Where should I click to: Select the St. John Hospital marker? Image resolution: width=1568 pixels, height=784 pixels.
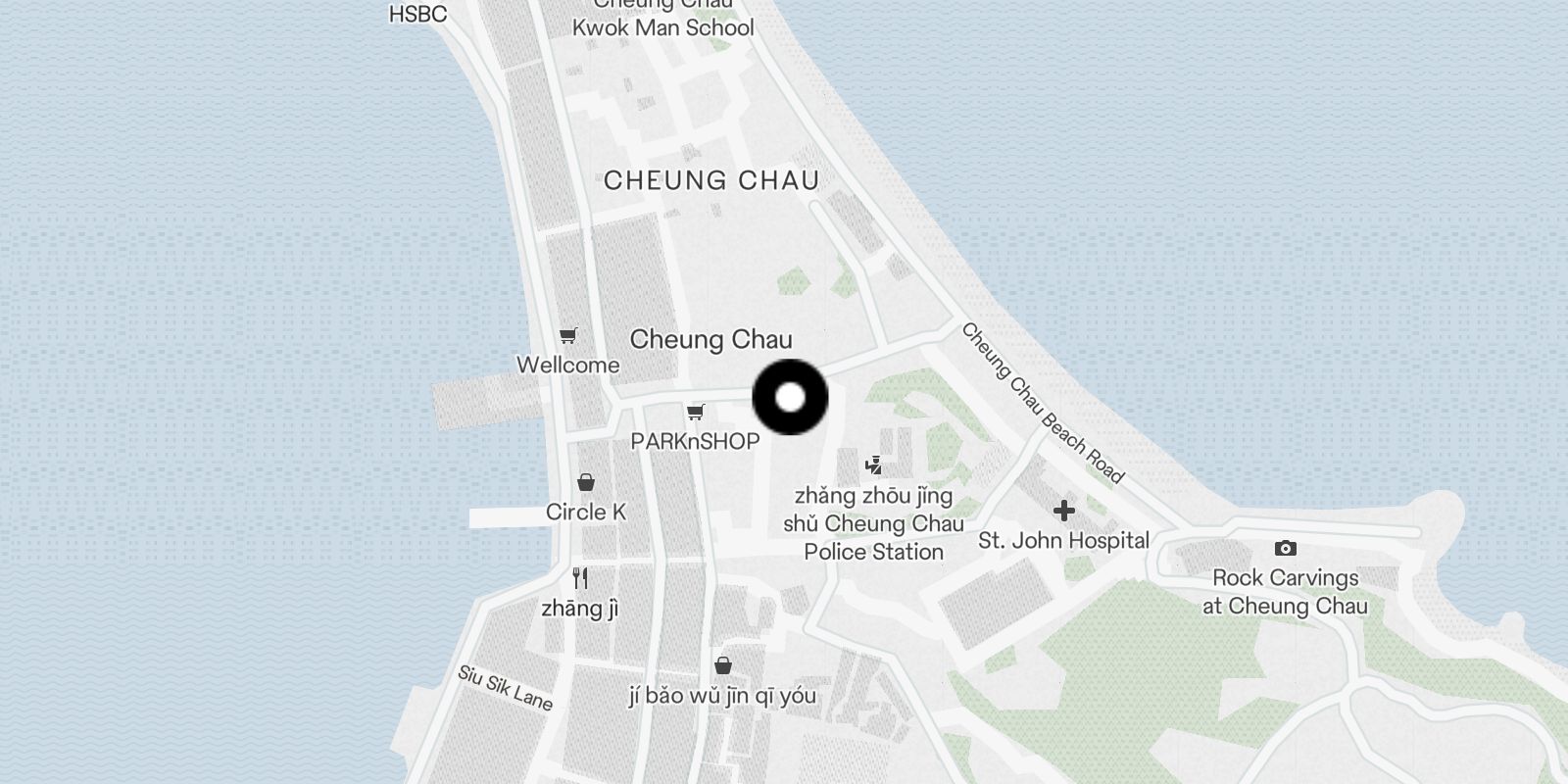[1063, 511]
